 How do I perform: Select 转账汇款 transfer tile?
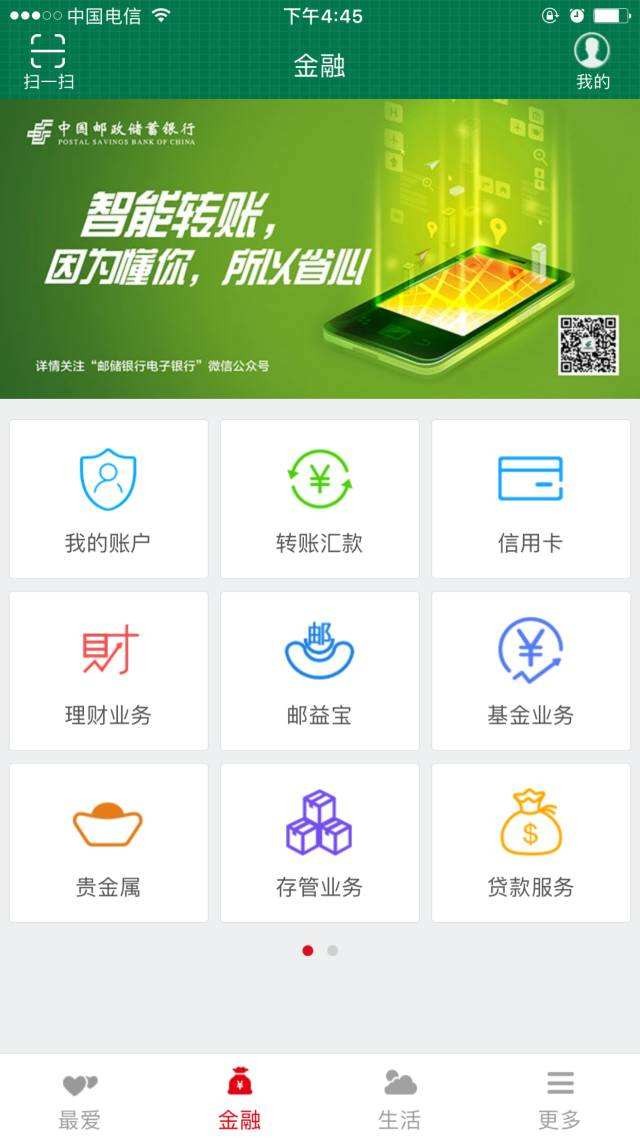coord(319,498)
